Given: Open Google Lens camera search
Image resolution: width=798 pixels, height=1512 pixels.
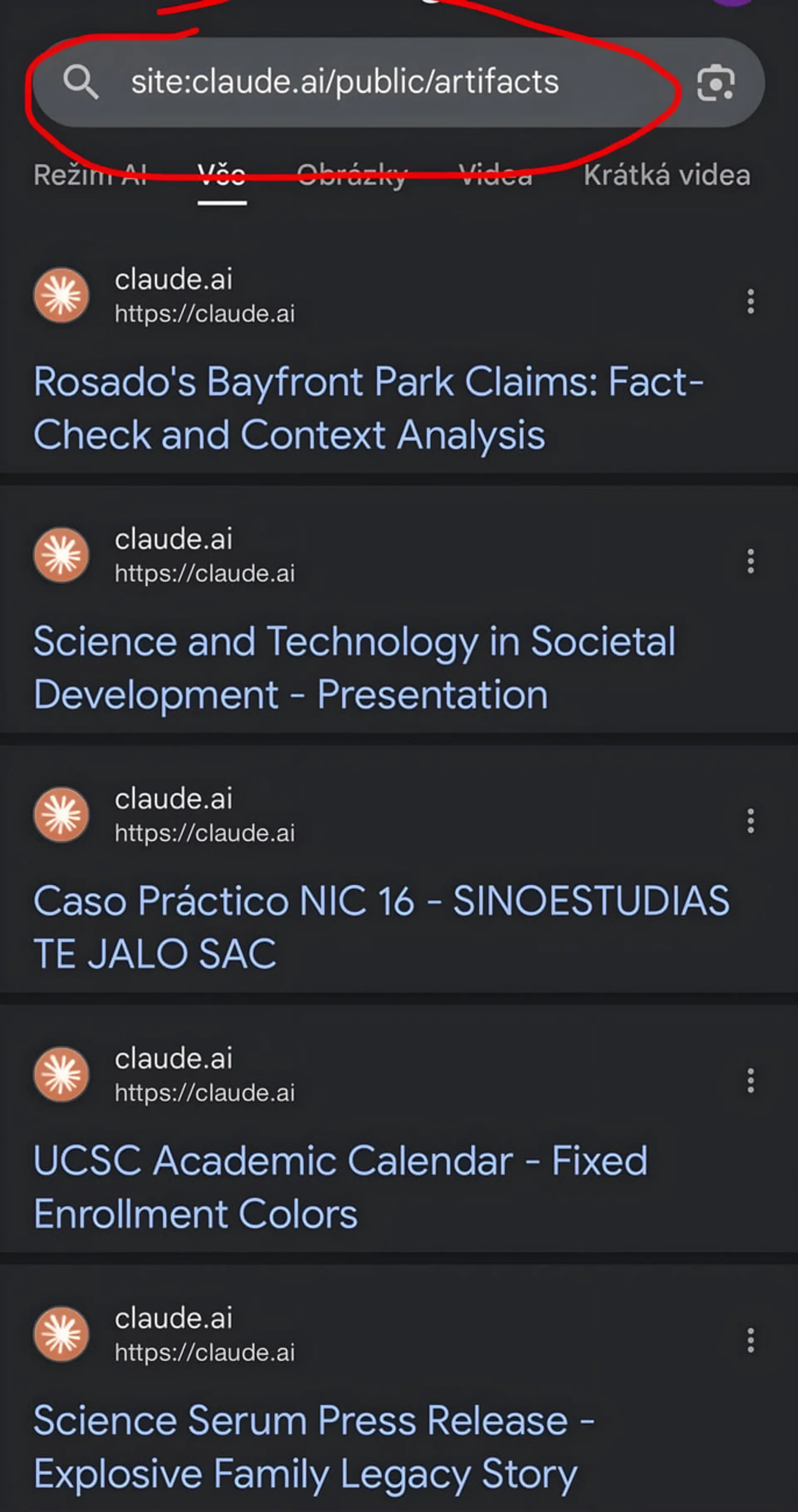Looking at the screenshot, I should pyautogui.click(x=715, y=83).
